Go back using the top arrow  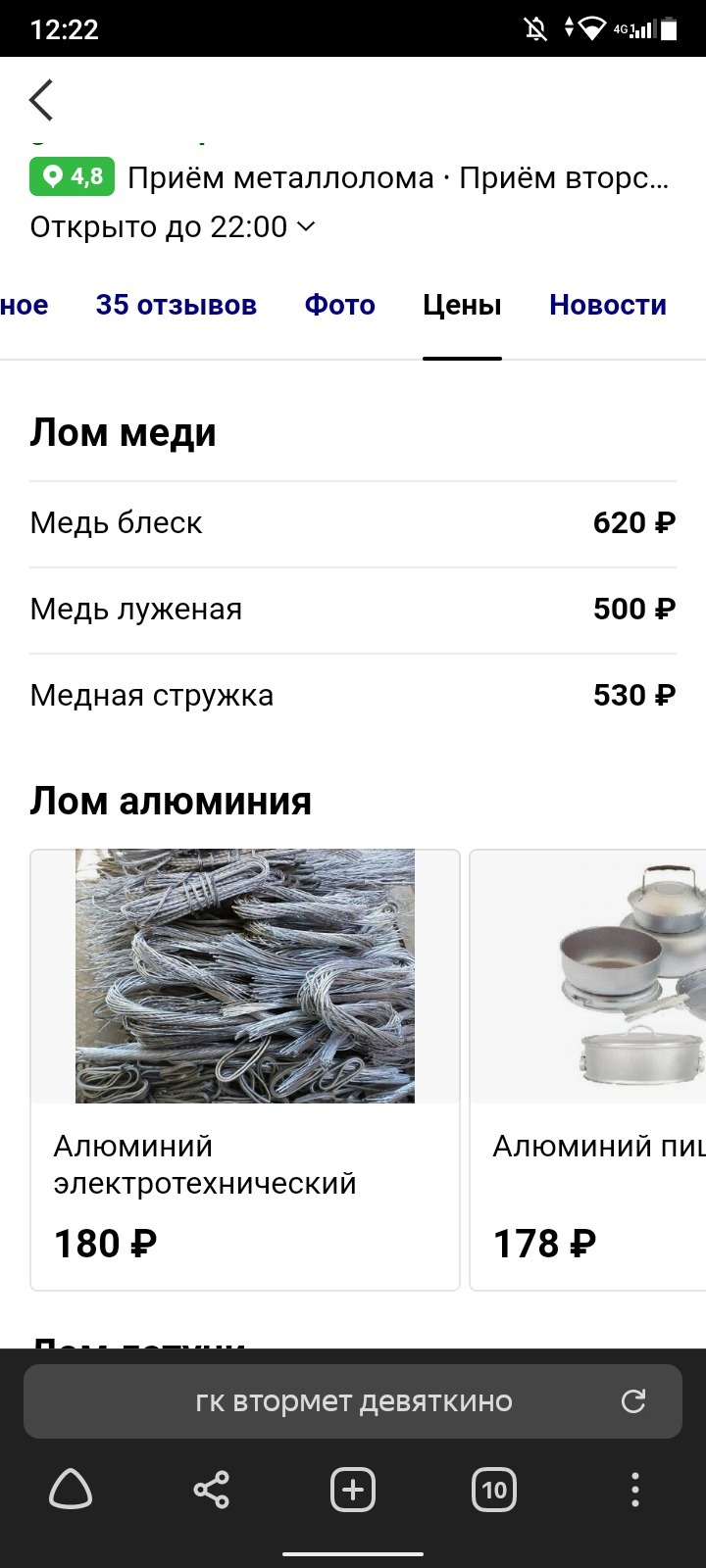tap(41, 100)
